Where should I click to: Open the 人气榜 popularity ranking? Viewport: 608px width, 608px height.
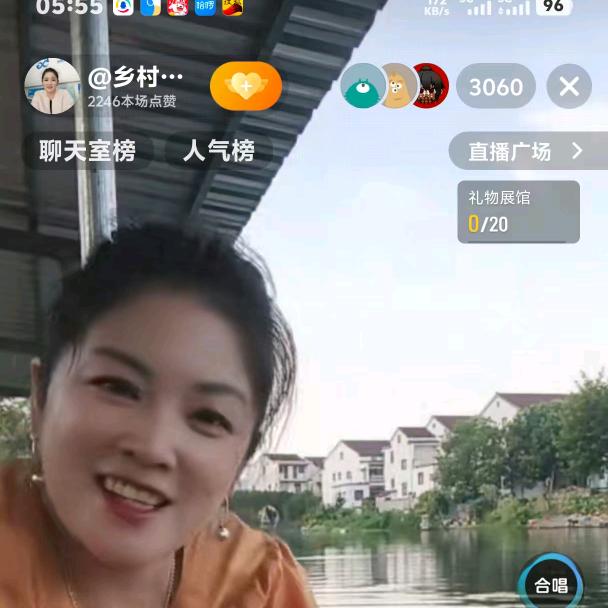[218, 151]
